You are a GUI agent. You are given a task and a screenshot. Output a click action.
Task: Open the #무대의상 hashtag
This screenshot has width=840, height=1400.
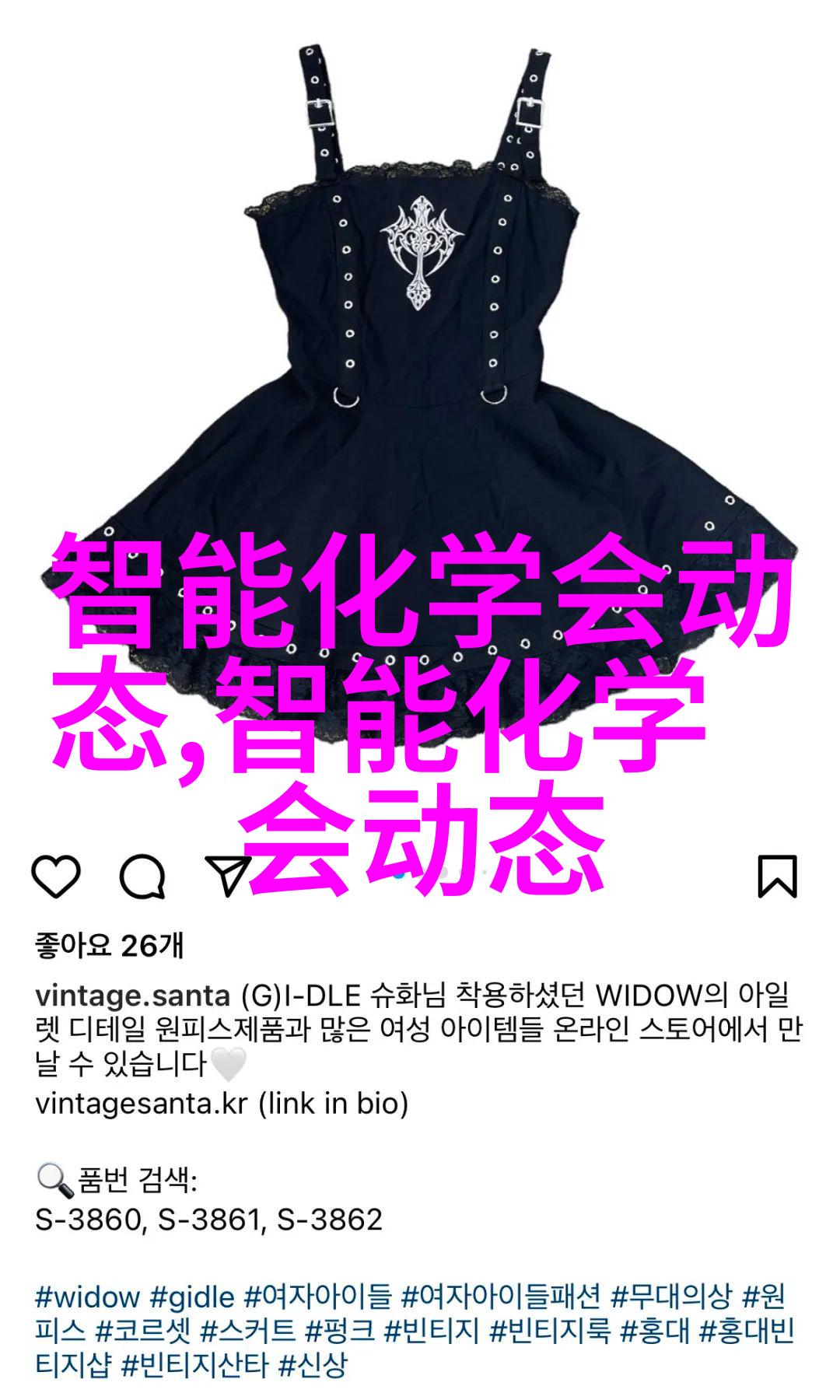[x=671, y=1297]
